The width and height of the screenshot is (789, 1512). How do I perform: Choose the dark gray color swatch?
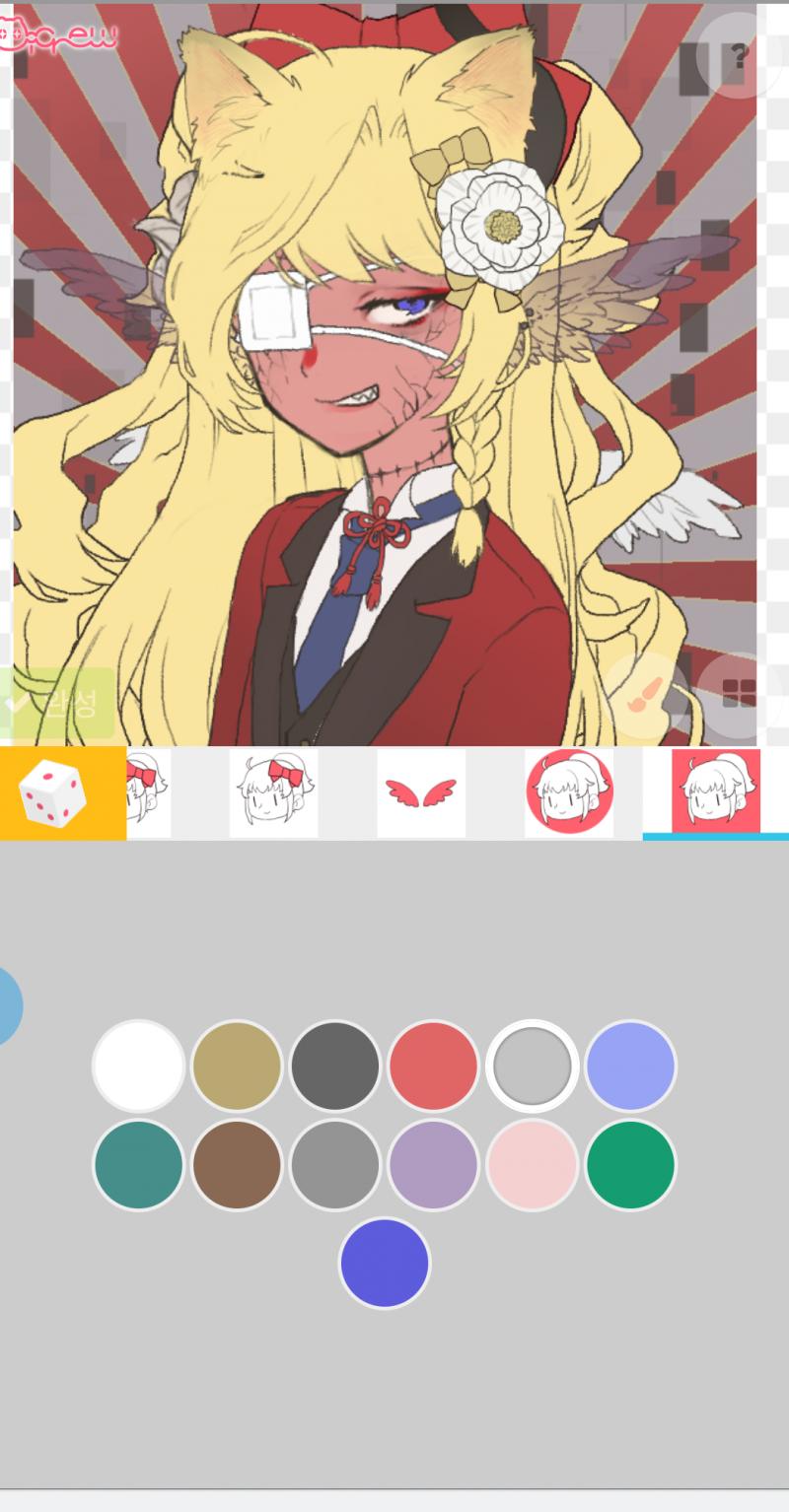pyautogui.click(x=335, y=1066)
